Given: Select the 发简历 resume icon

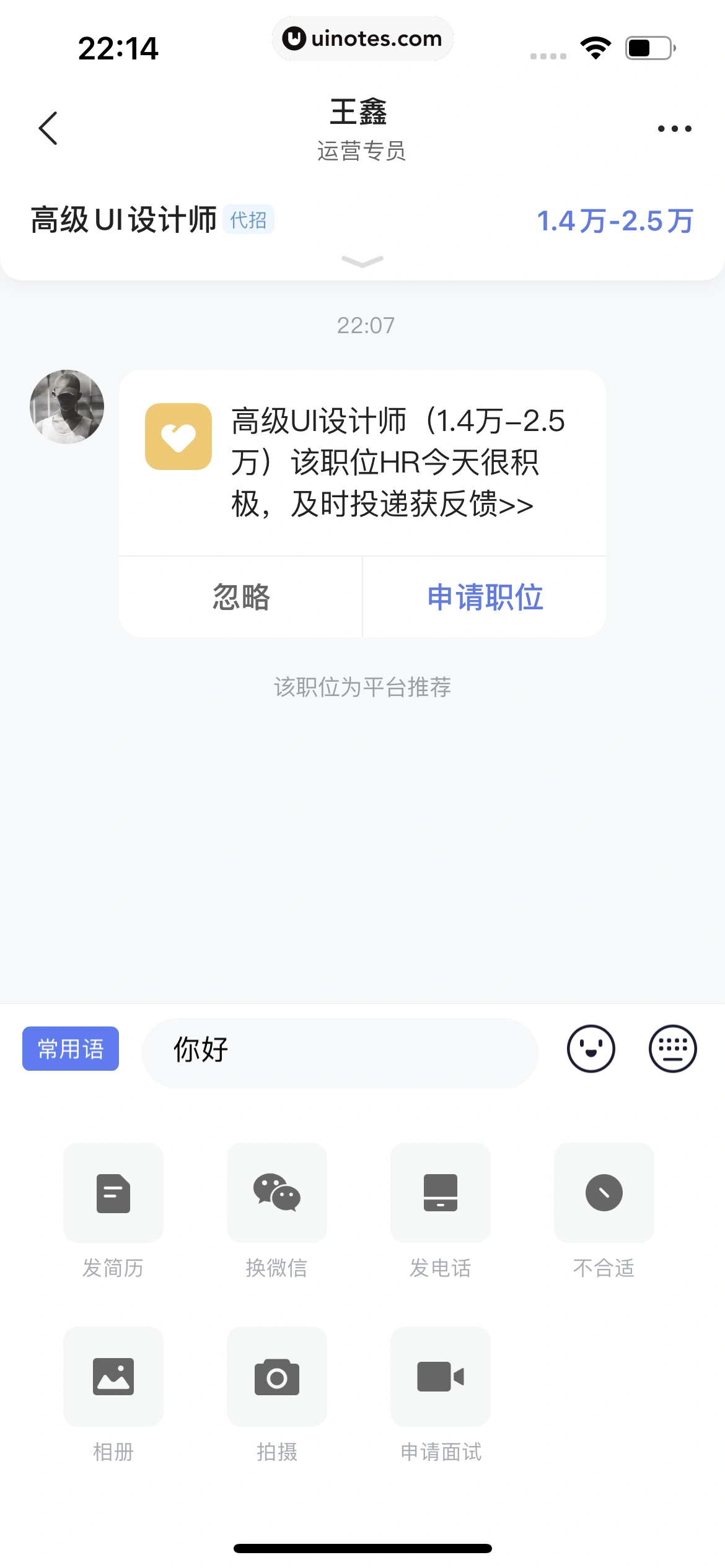Looking at the screenshot, I should [113, 1193].
